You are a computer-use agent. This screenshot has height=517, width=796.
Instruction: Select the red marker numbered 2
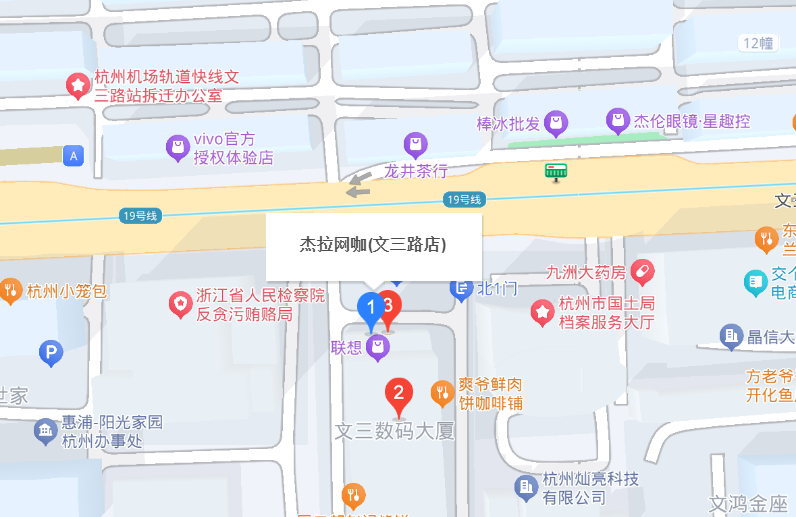pos(399,393)
